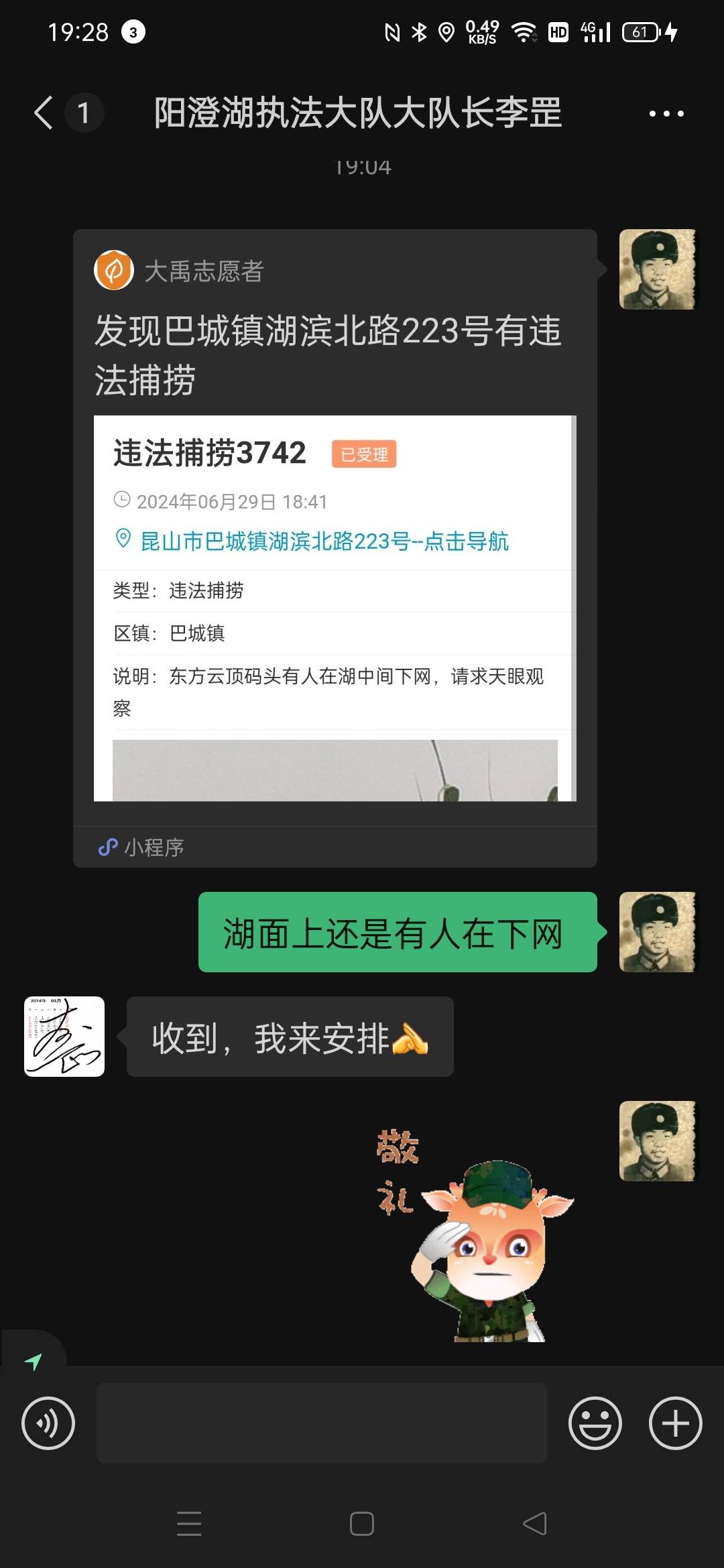Viewport: 724px width, 1568px height.
Task: Open the chat's three-dot options menu
Action: point(666,113)
